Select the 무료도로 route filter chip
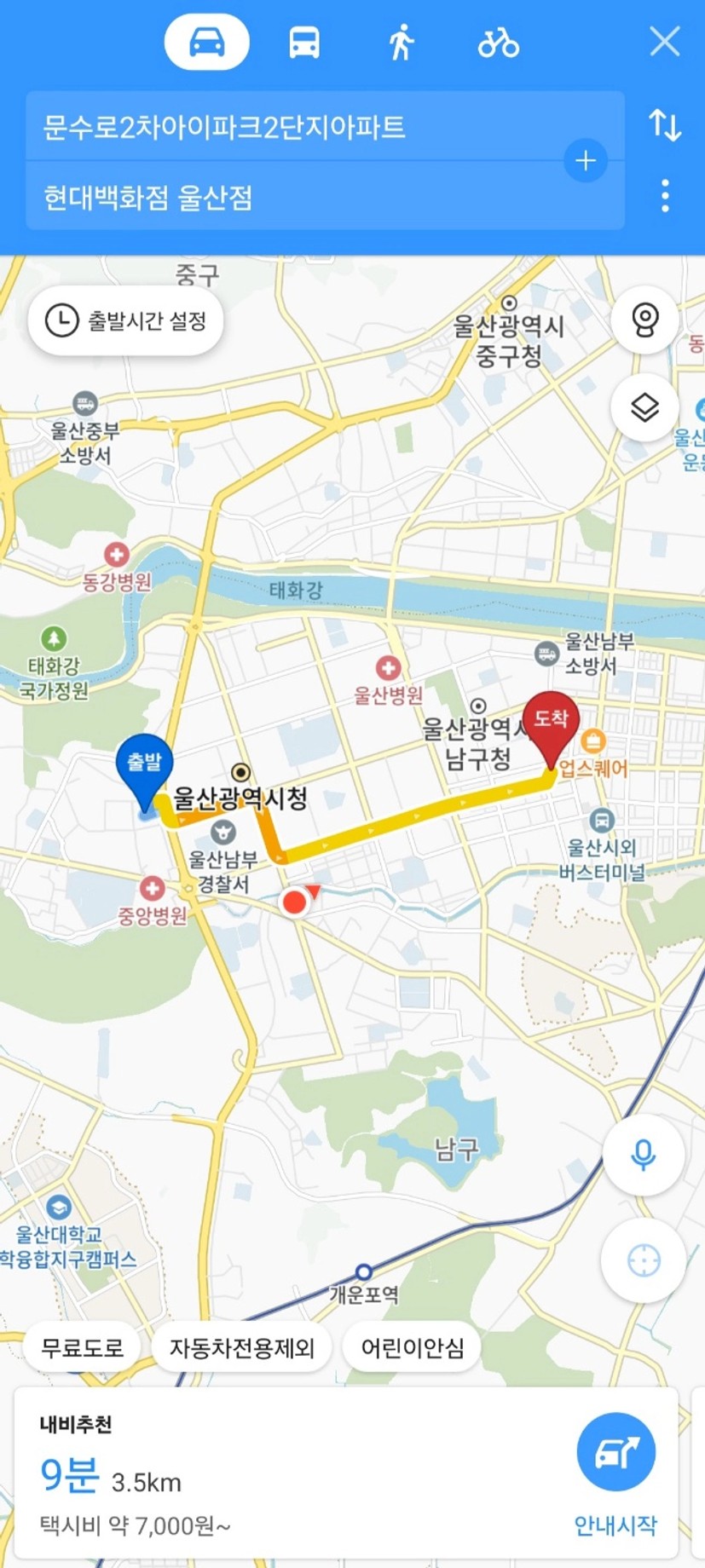Image resolution: width=705 pixels, height=1568 pixels. 82,1347
